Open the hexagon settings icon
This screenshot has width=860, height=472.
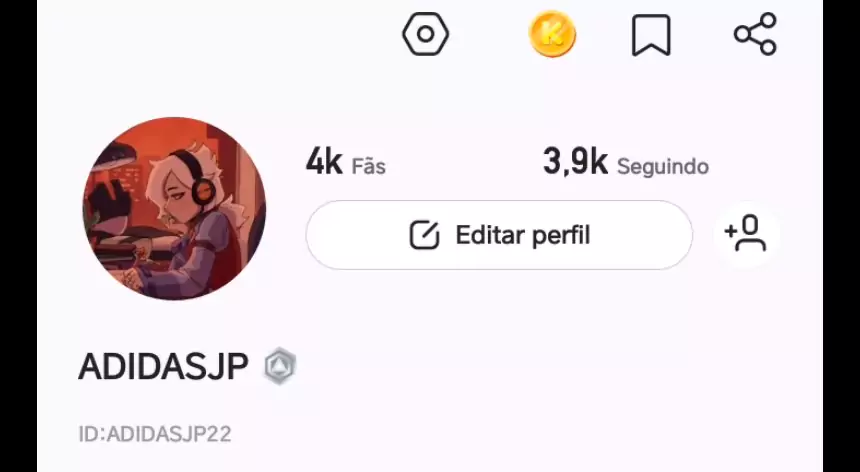[425, 35]
